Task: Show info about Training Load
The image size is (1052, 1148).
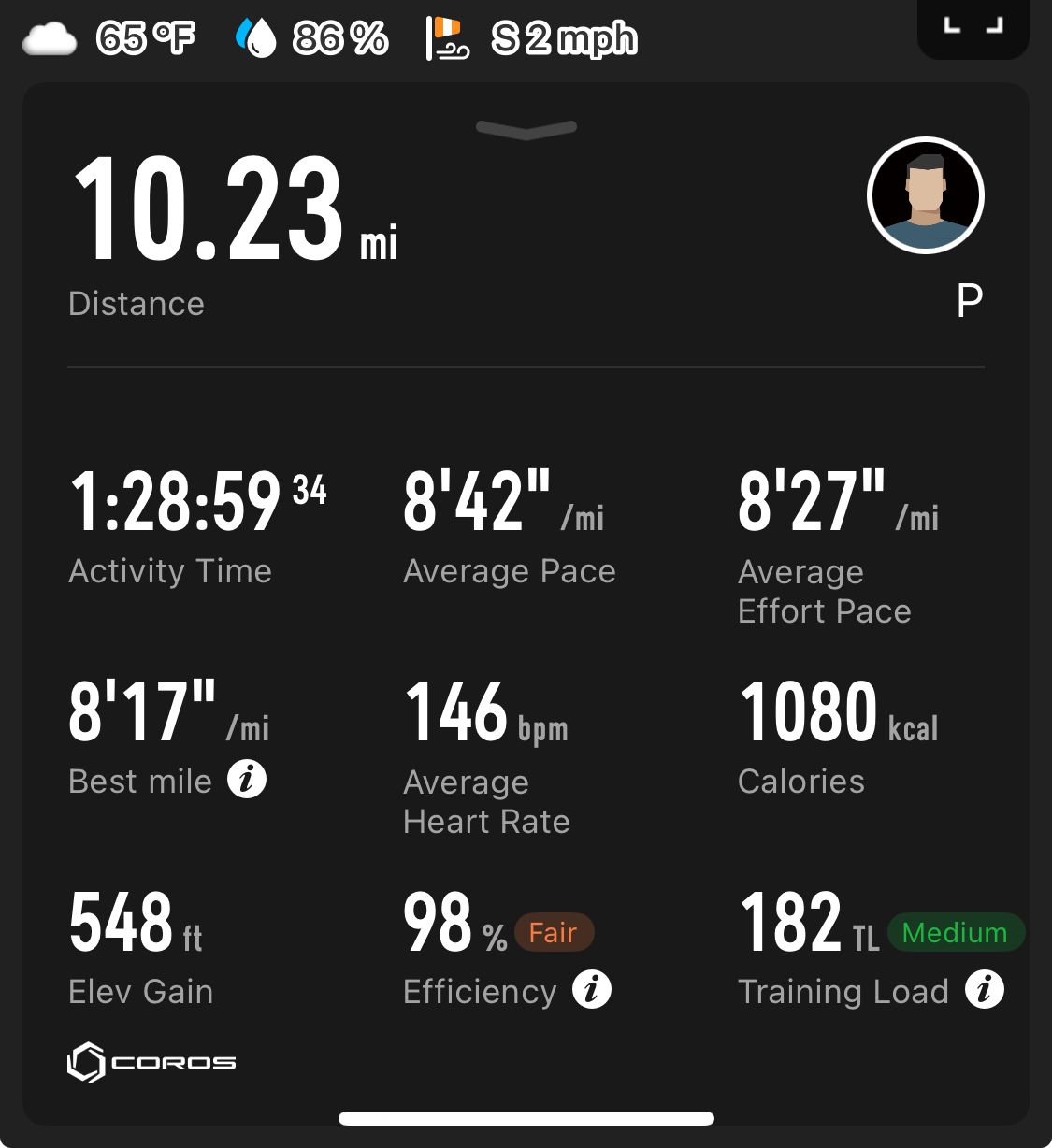Action: [985, 990]
